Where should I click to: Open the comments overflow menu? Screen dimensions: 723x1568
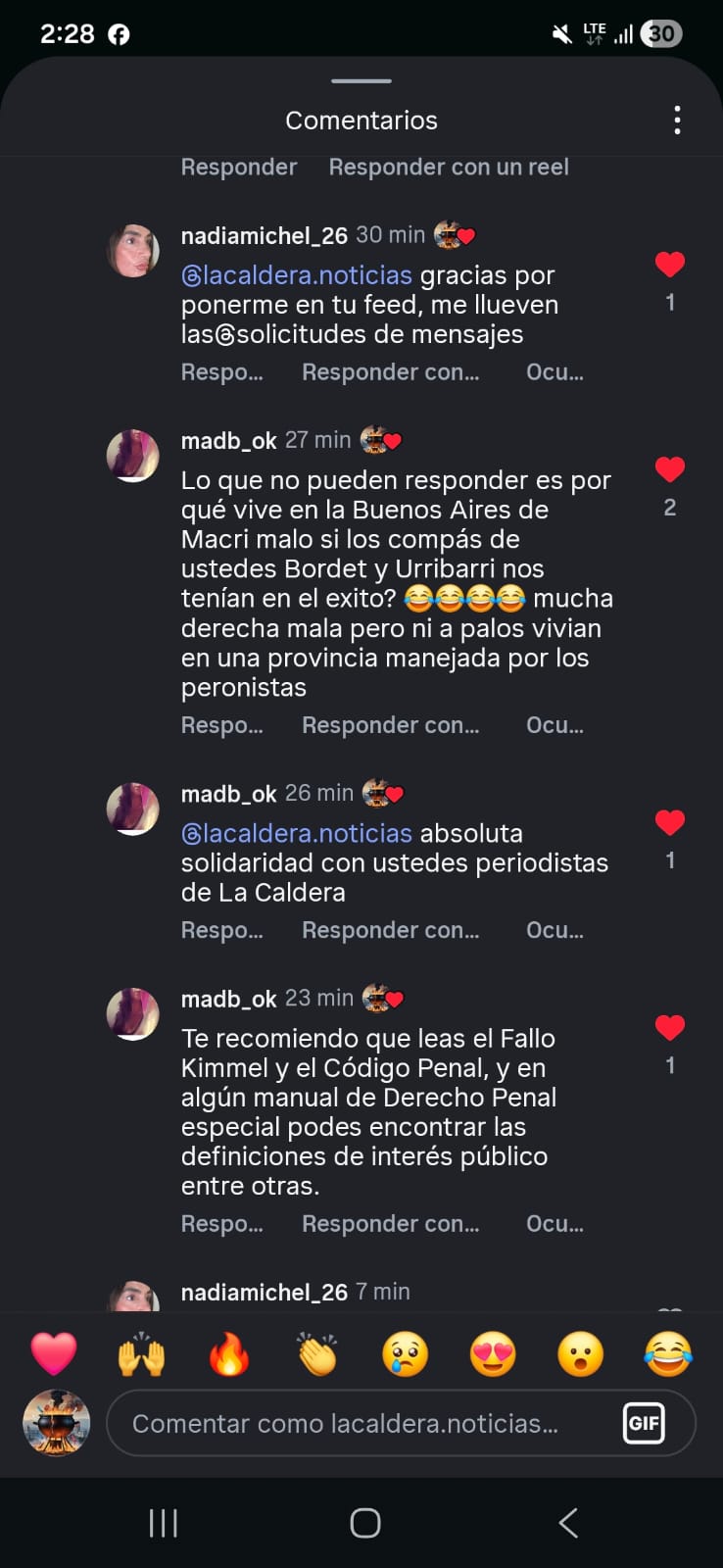tap(677, 121)
